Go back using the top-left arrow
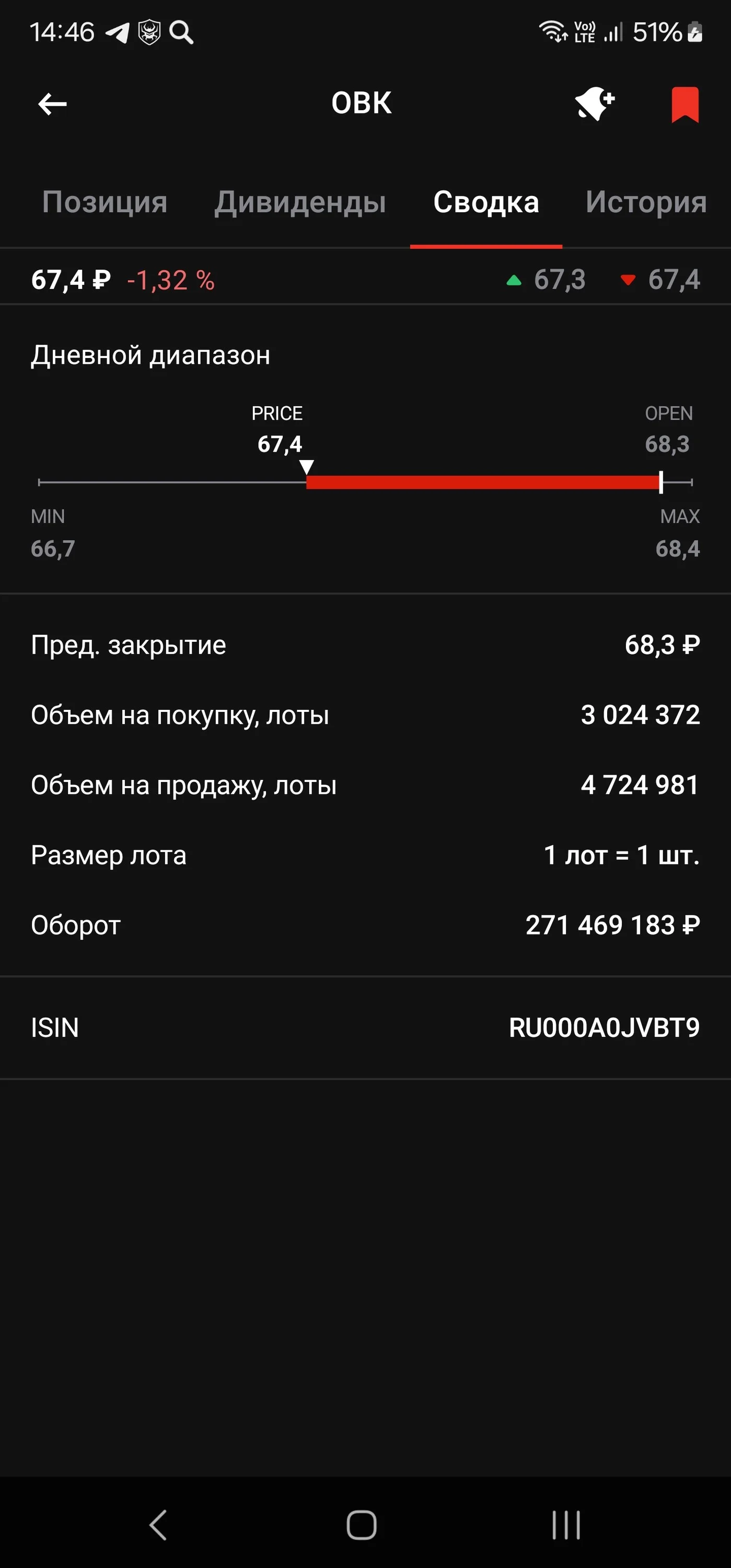 click(52, 104)
